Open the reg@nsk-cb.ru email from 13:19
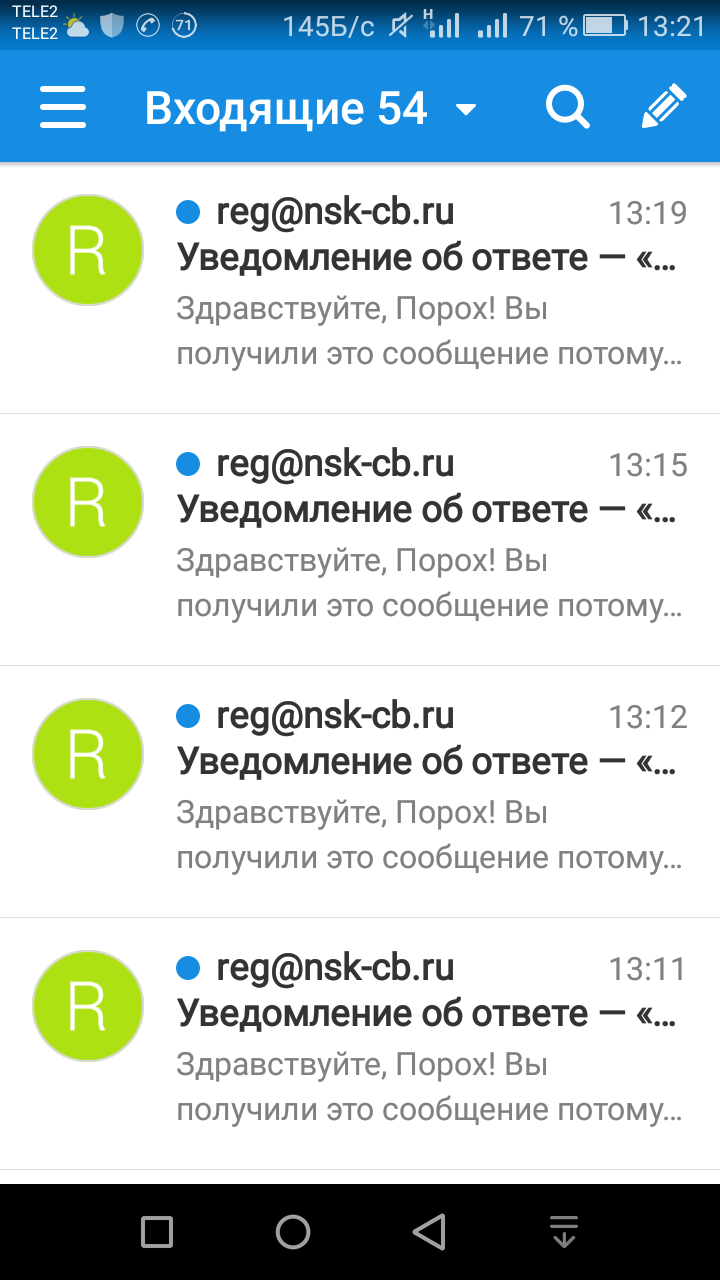This screenshot has width=720, height=1280. 430,285
